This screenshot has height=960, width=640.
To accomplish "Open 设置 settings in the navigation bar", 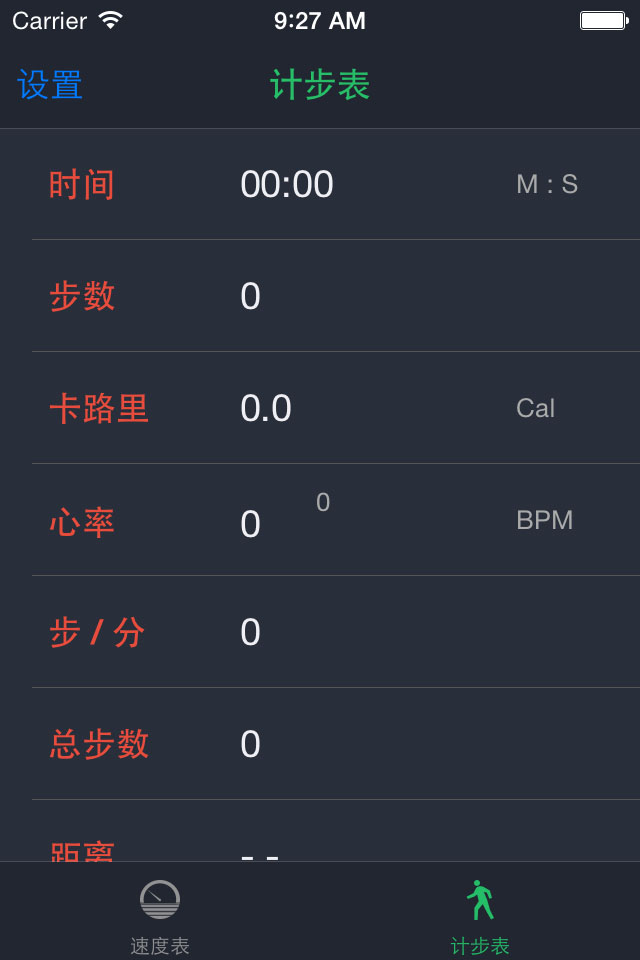I will pos(50,84).
